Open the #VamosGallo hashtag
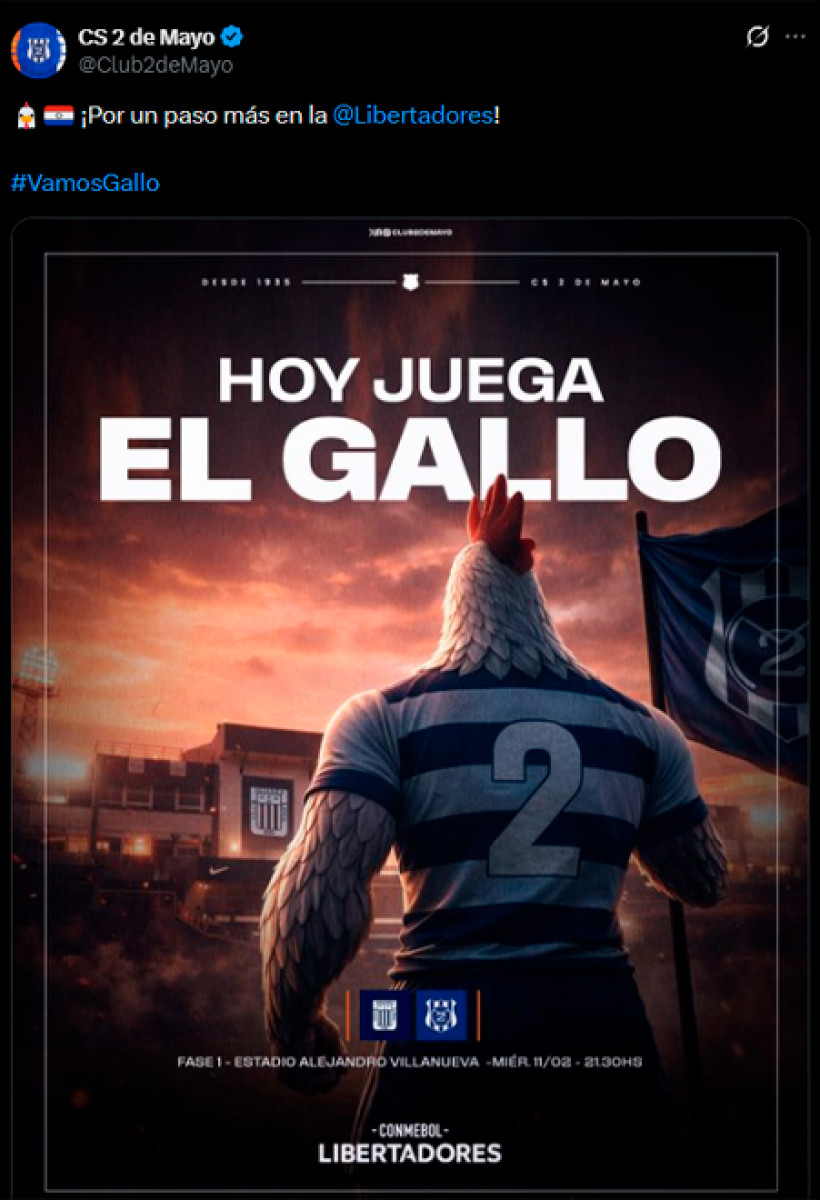The height and width of the screenshot is (1200, 820). pos(85,183)
